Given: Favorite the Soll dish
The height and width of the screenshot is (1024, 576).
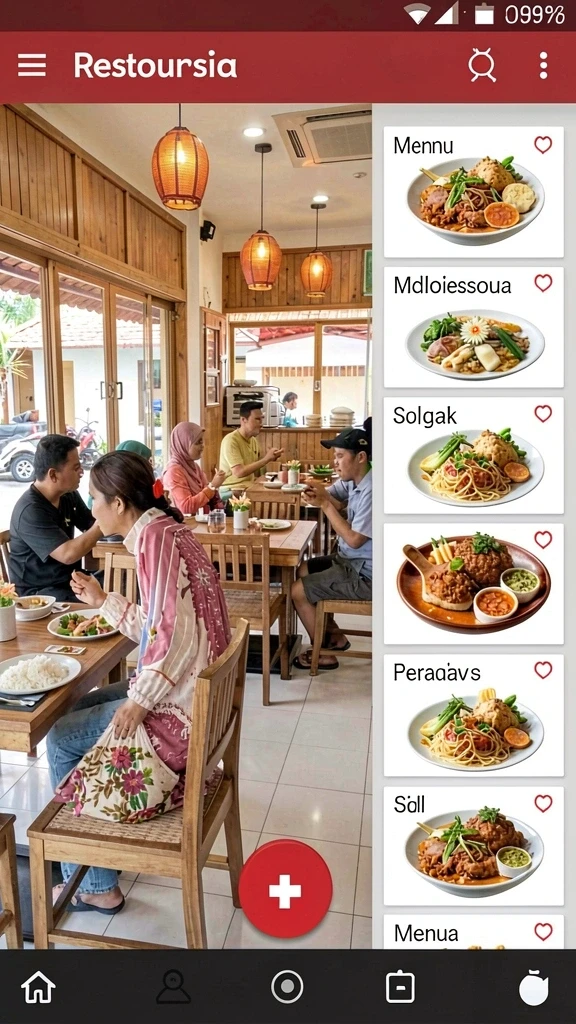Looking at the screenshot, I should pyautogui.click(x=543, y=803).
